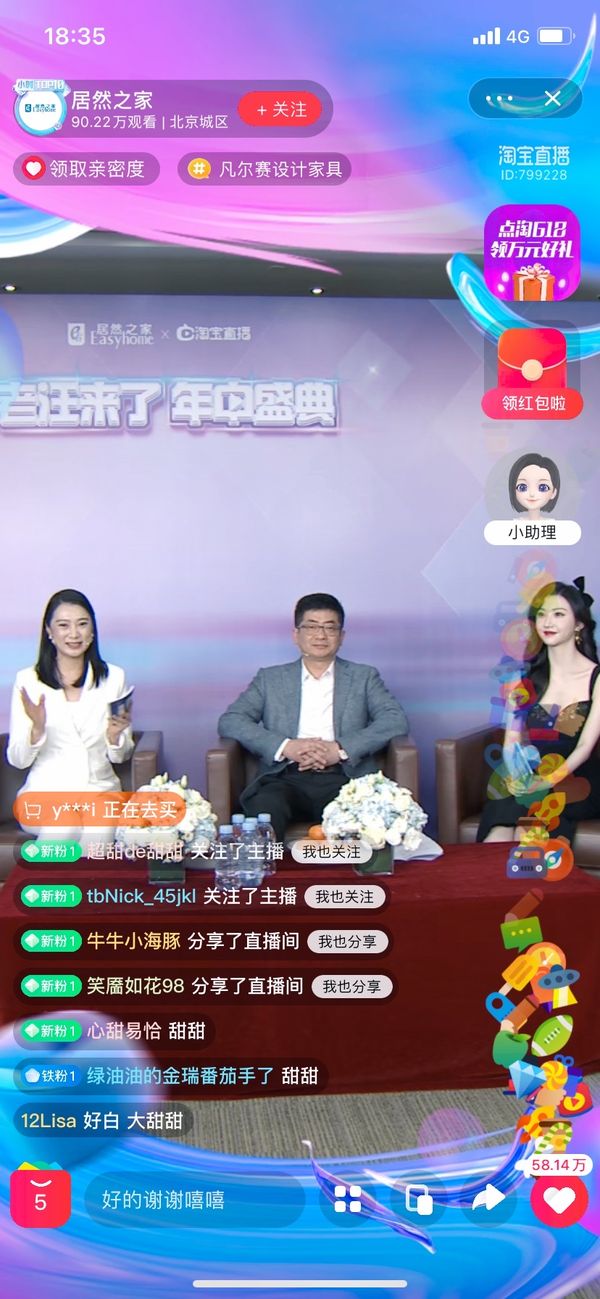Image resolution: width=600 pixels, height=1299 pixels.
Task: Tap 我也分享 beside 笑靥如花98
Action: point(352,986)
